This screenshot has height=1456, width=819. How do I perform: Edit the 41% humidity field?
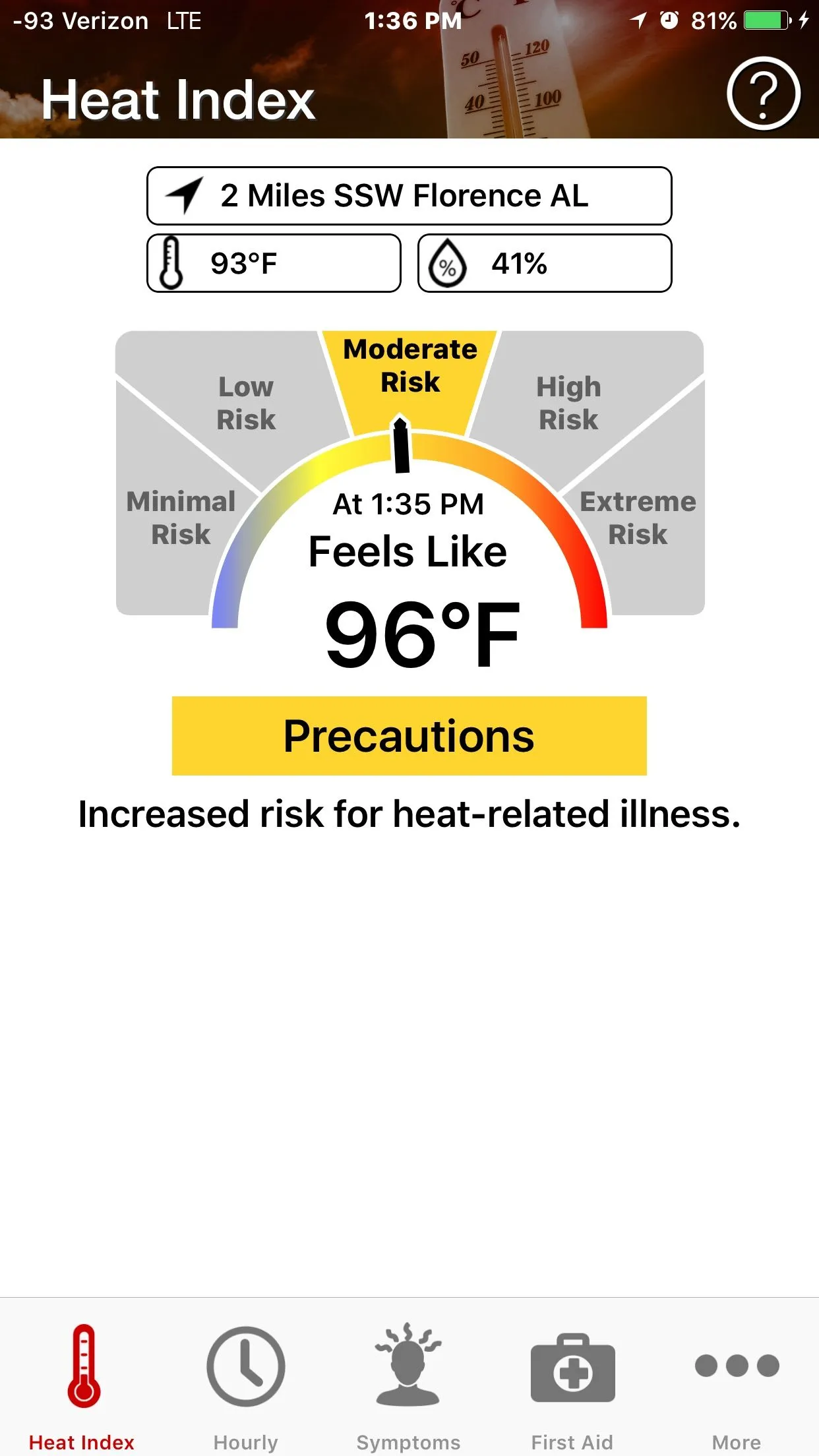545,263
